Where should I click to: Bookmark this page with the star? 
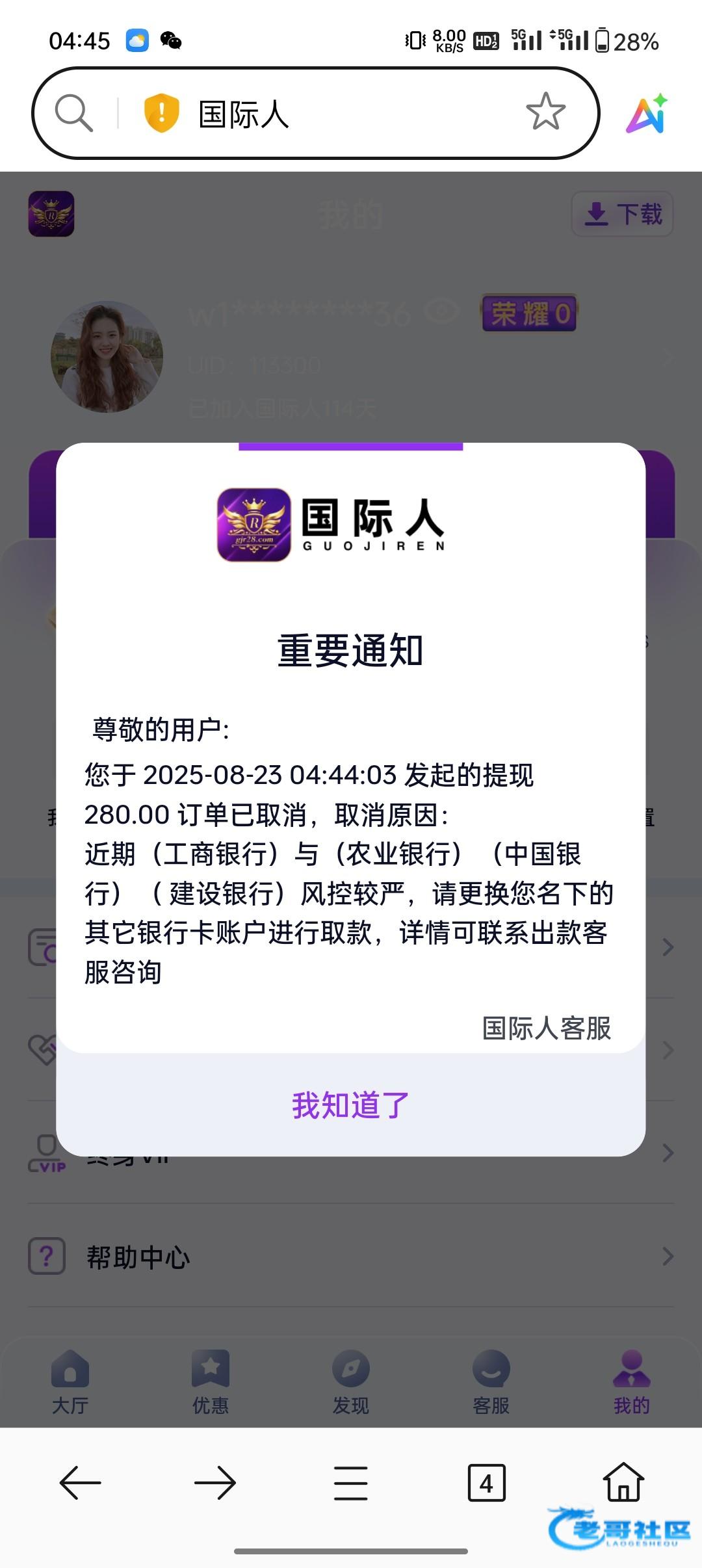(x=545, y=112)
